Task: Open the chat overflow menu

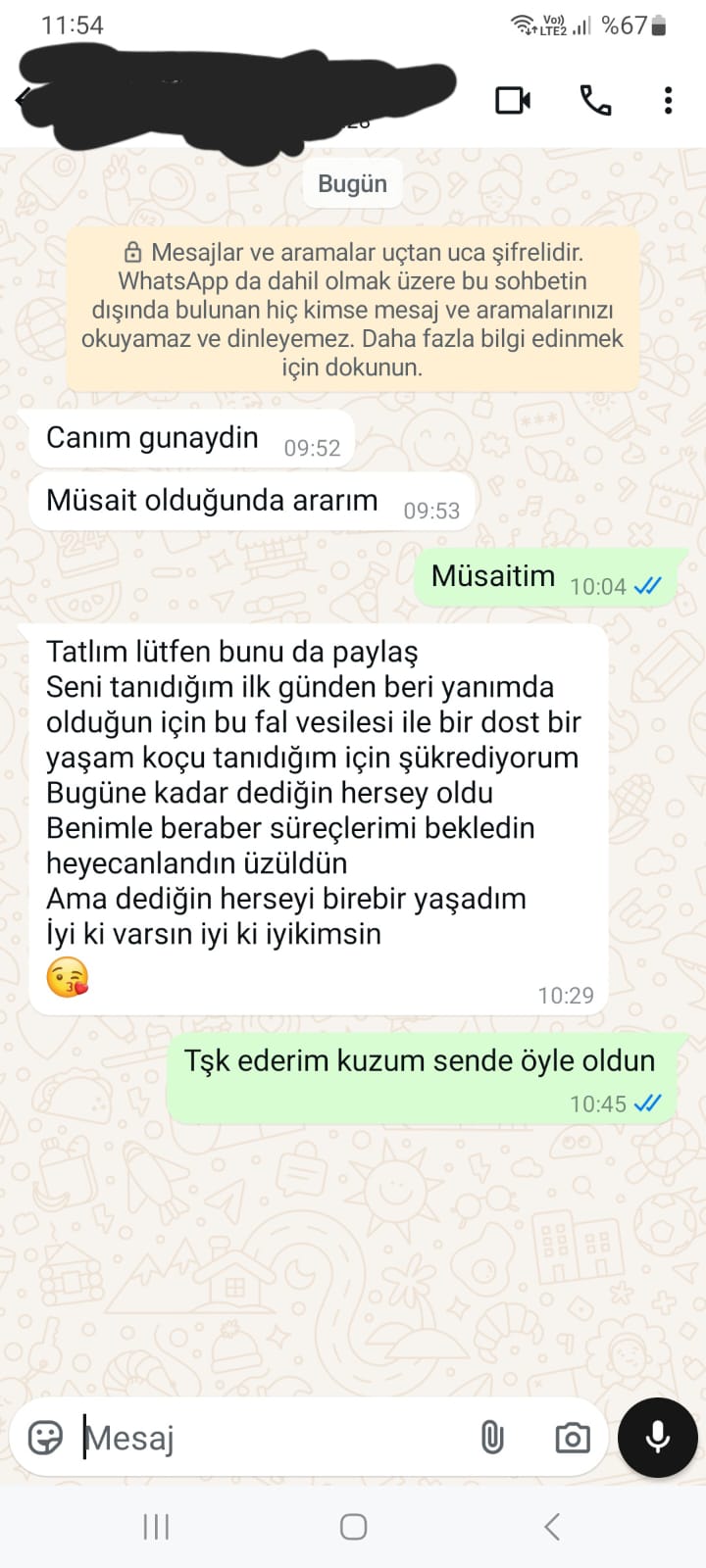Action: point(668,101)
